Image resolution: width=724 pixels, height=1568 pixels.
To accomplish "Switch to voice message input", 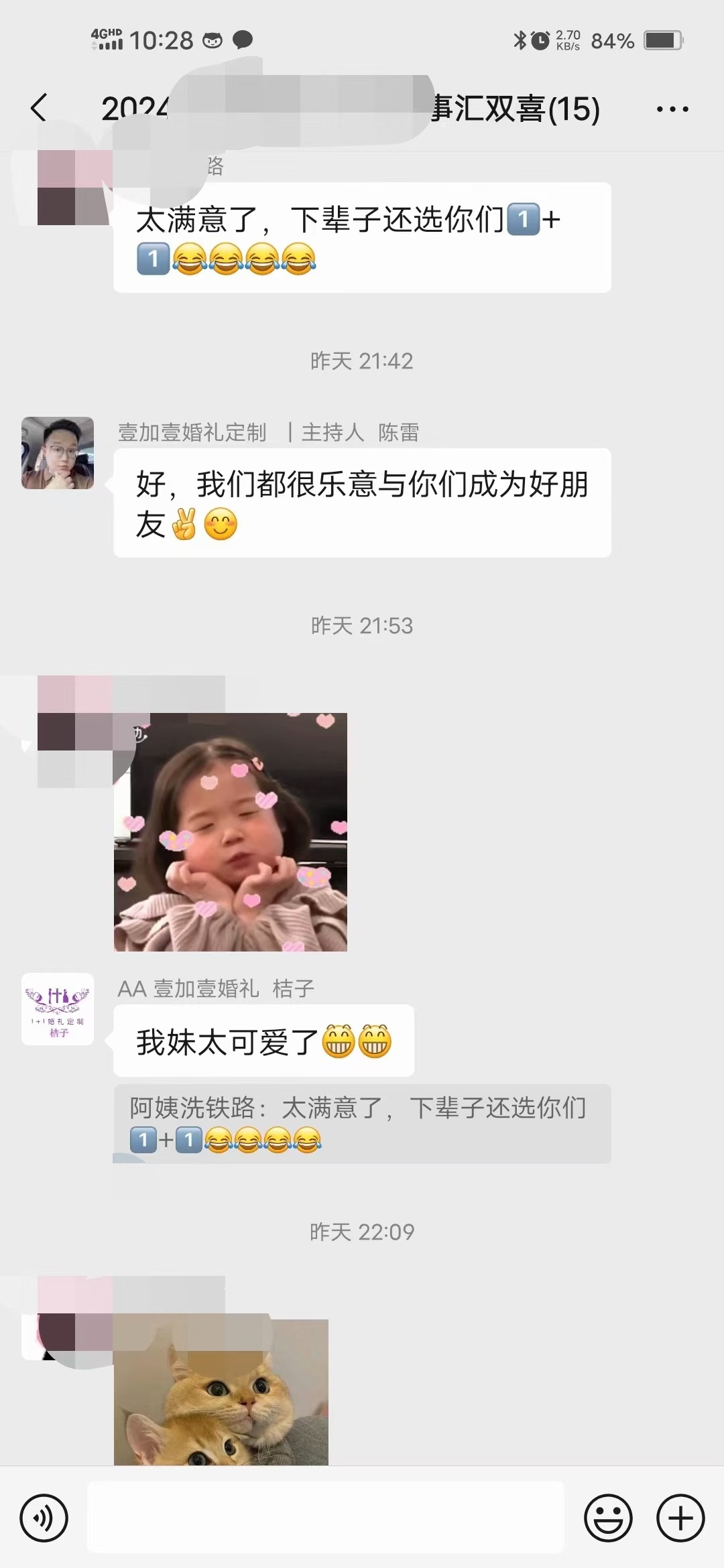I will click(x=44, y=1518).
